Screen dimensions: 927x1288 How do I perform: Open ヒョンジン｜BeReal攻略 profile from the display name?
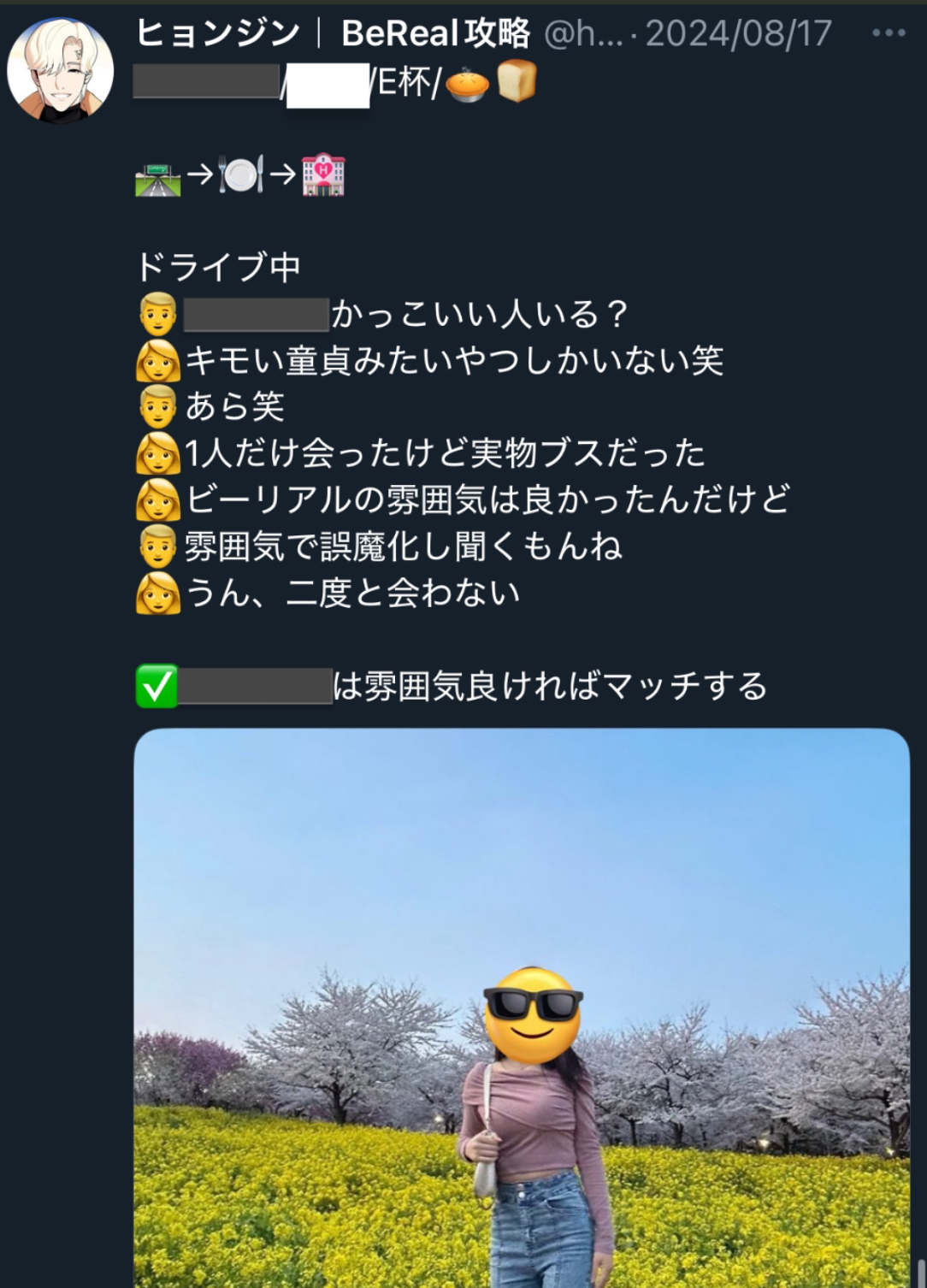point(333,33)
